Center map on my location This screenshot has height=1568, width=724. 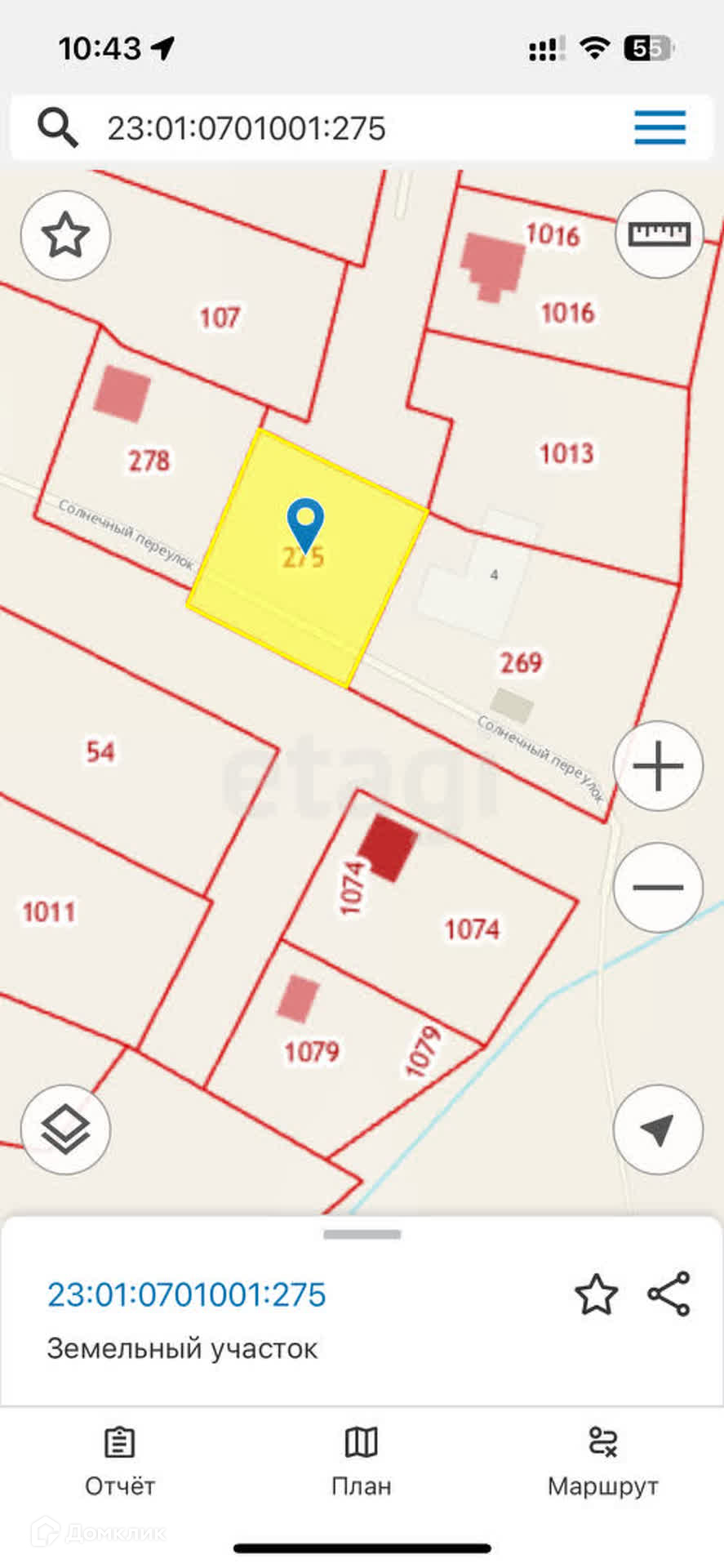tap(658, 1129)
